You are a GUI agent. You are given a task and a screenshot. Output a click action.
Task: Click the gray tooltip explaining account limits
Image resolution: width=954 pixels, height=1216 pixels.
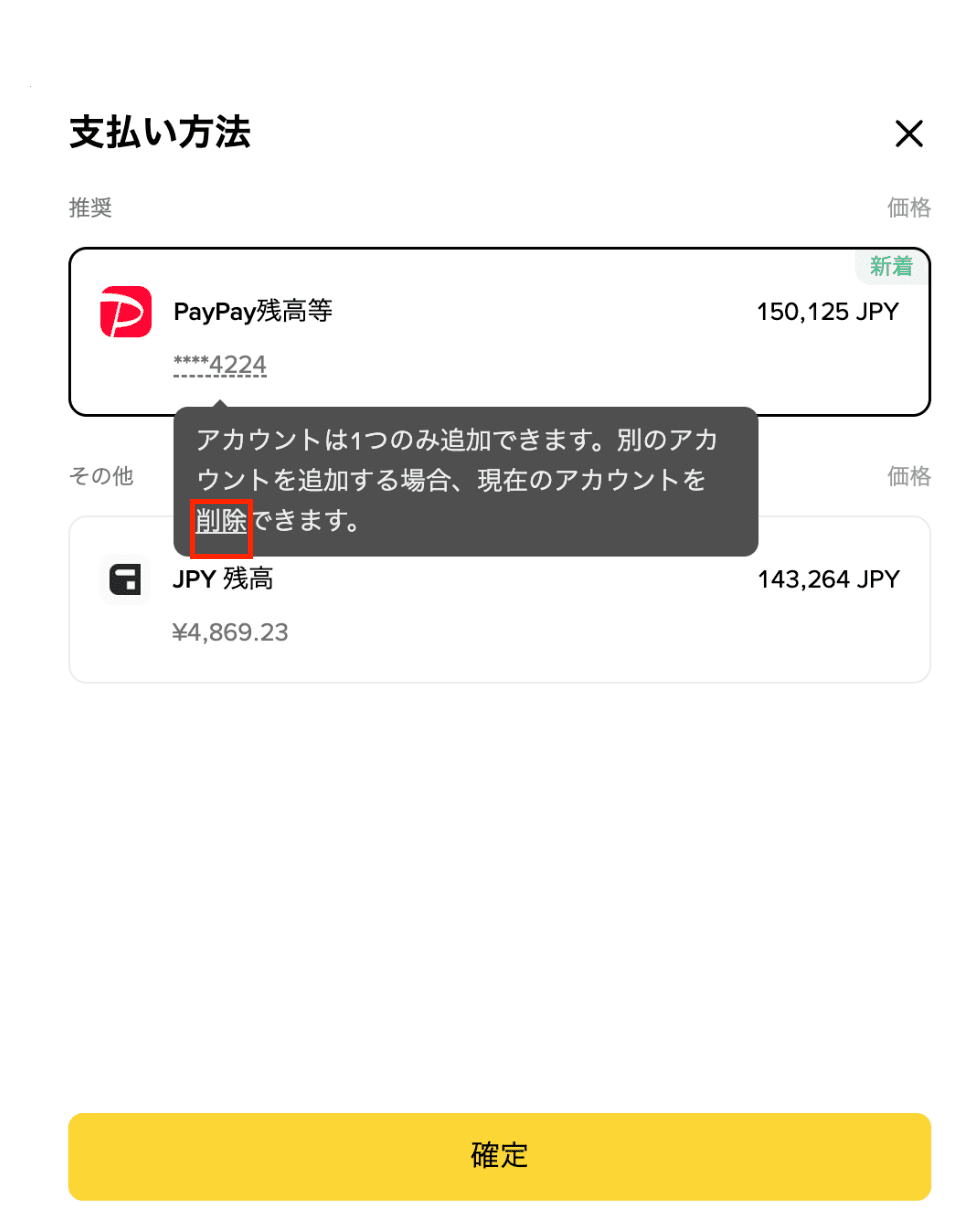pos(465,480)
